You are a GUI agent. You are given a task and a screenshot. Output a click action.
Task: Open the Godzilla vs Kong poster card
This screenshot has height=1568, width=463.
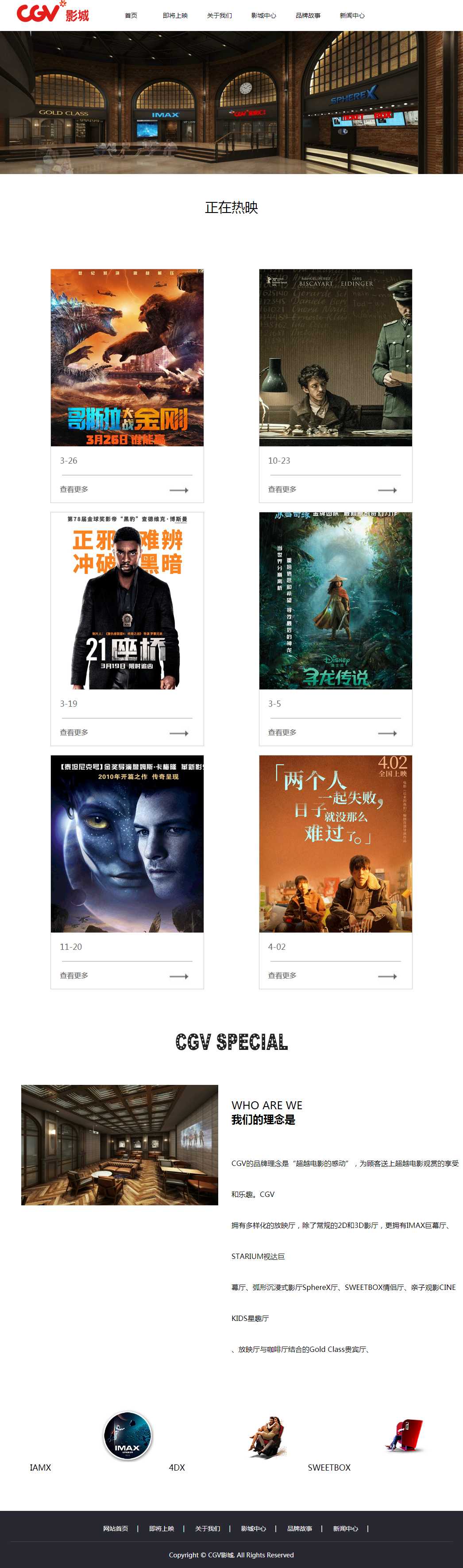click(x=127, y=357)
